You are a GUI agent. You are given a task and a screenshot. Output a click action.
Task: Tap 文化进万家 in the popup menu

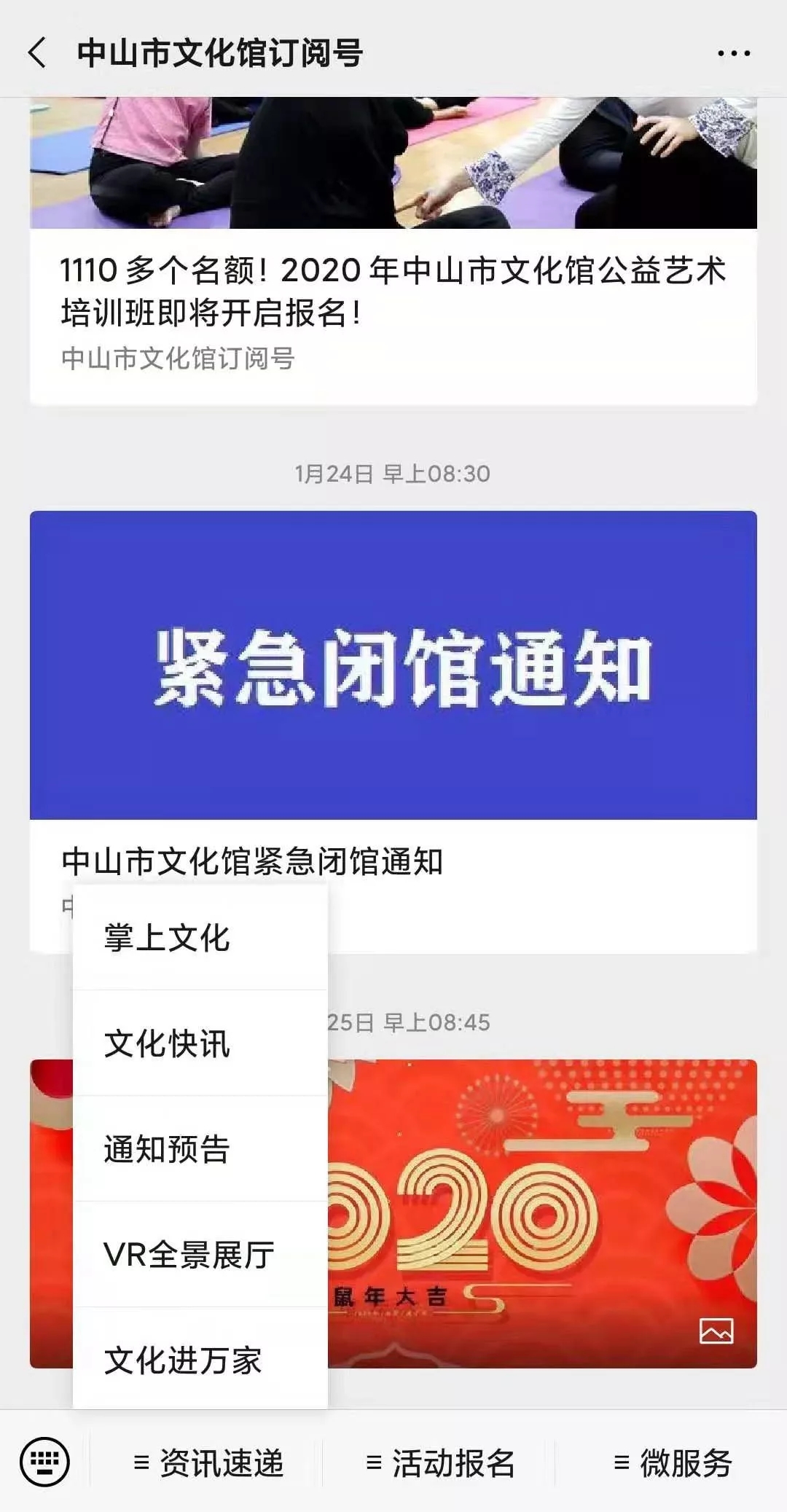tap(182, 1360)
